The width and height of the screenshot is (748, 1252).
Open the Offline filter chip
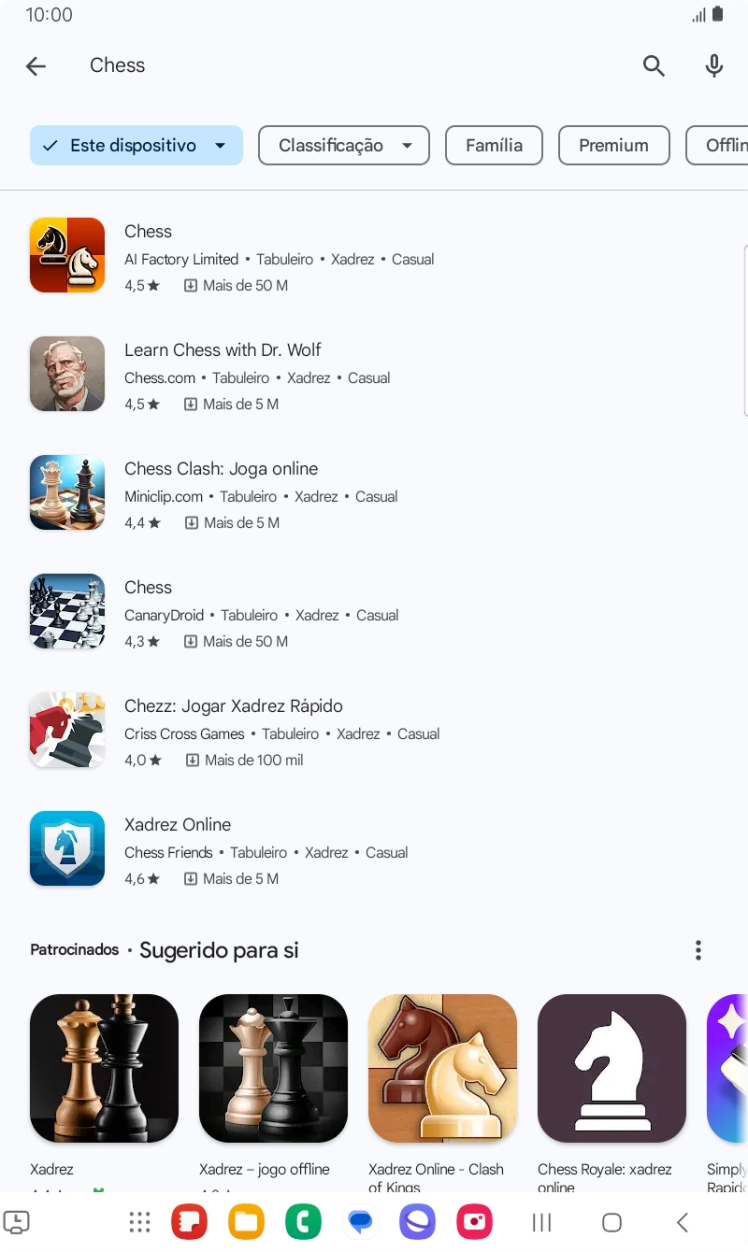[x=722, y=145]
